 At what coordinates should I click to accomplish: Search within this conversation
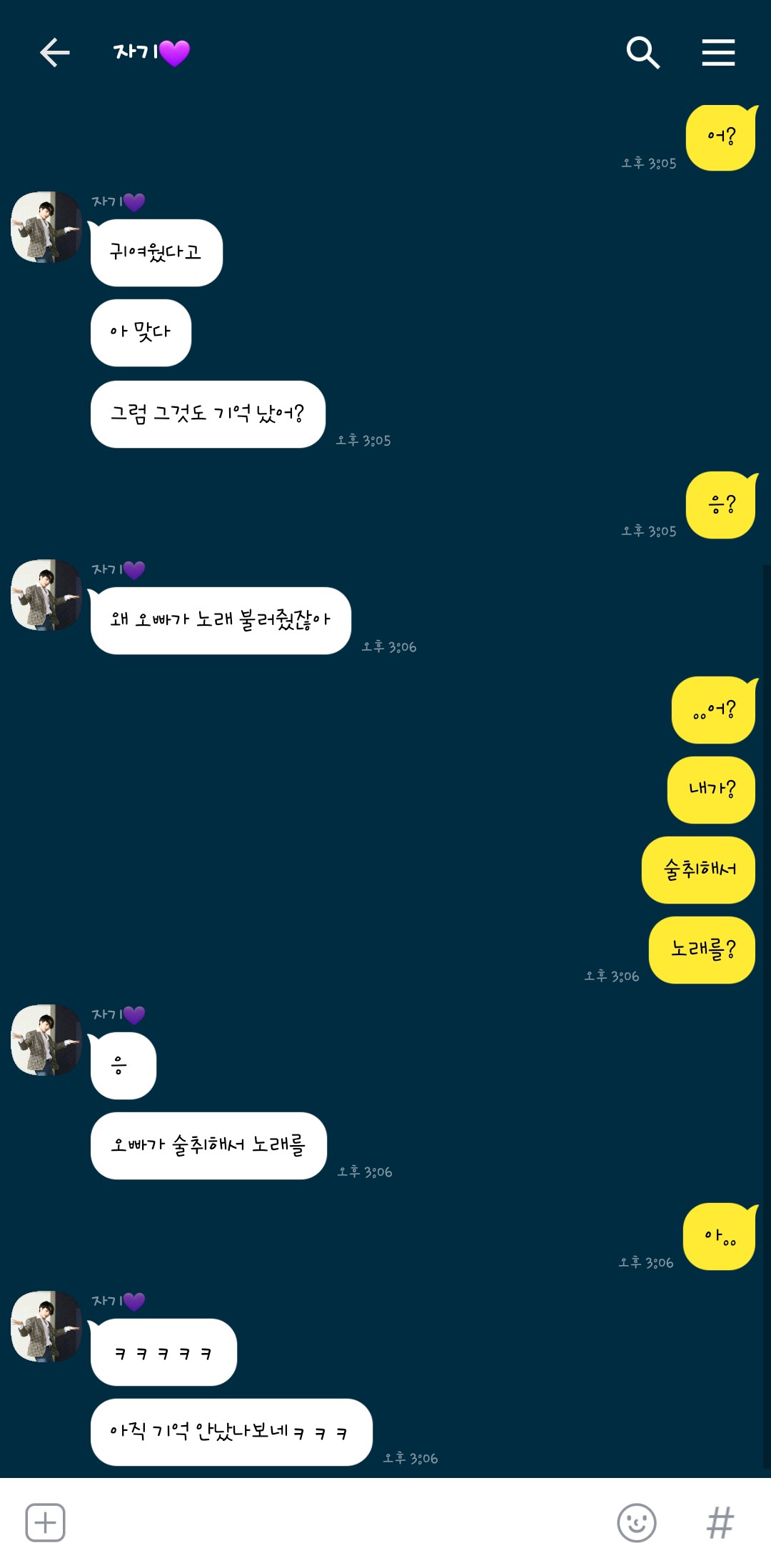tap(642, 53)
